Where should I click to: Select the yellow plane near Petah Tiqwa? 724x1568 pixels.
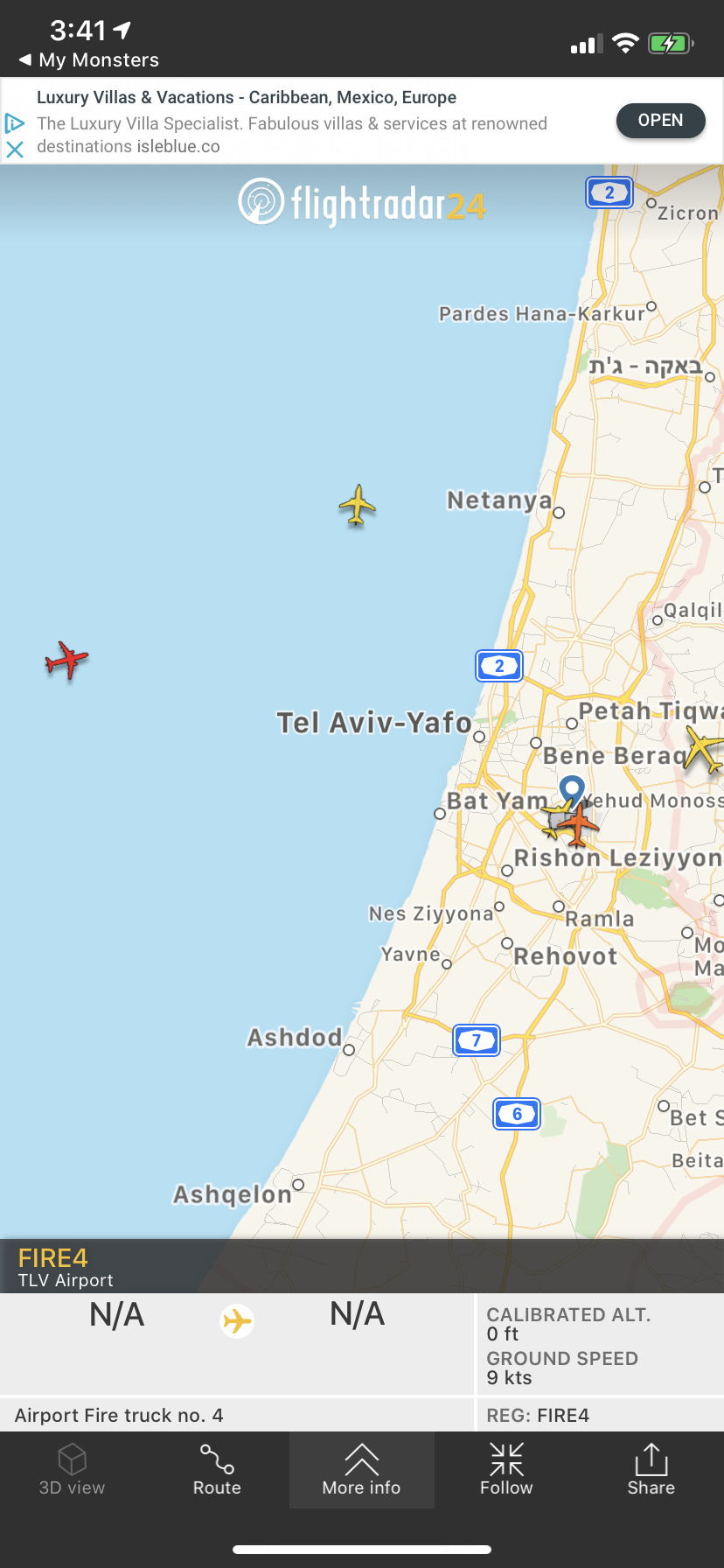click(x=704, y=750)
